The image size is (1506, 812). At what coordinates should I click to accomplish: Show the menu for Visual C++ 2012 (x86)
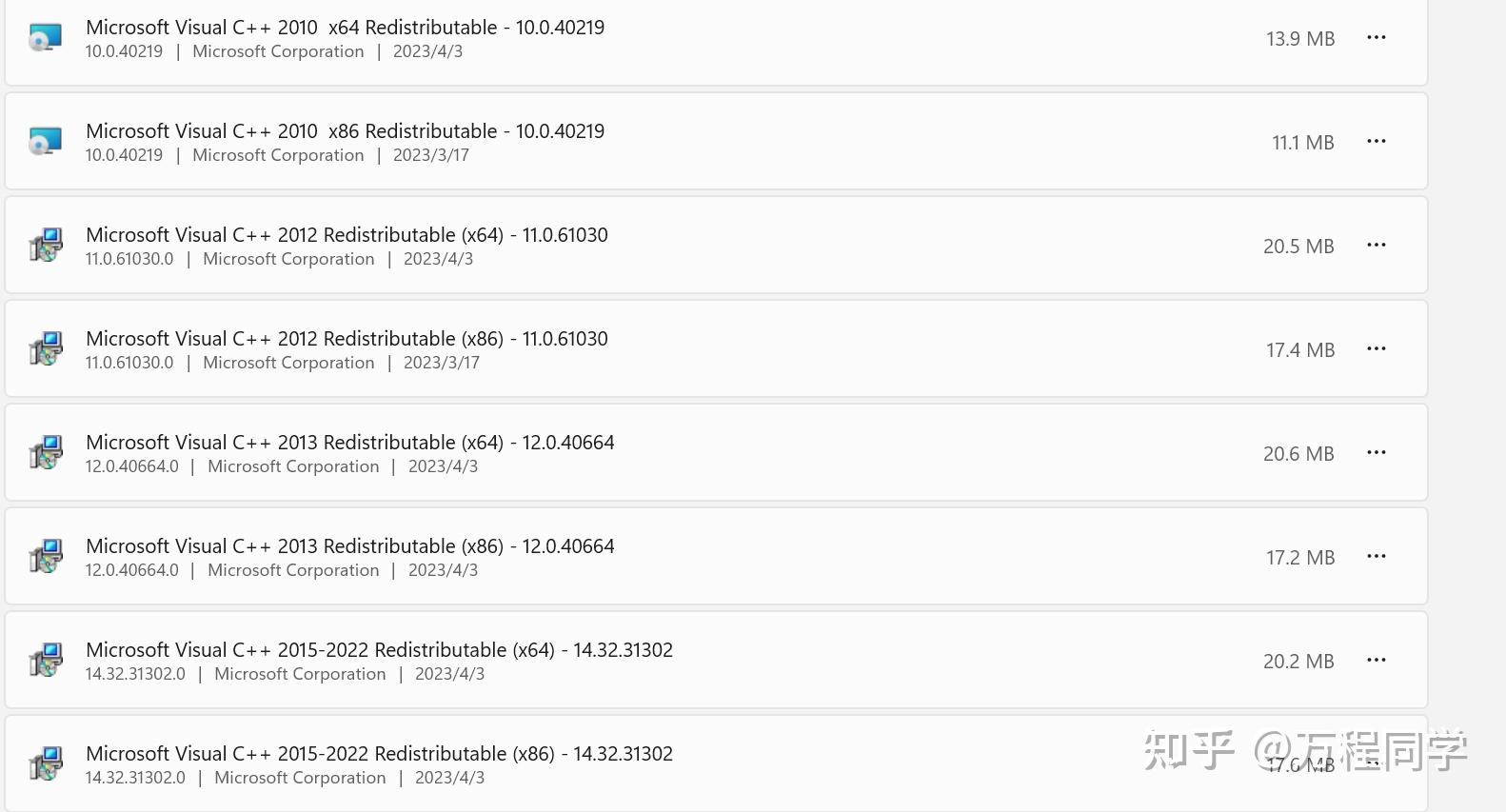[x=1376, y=348]
